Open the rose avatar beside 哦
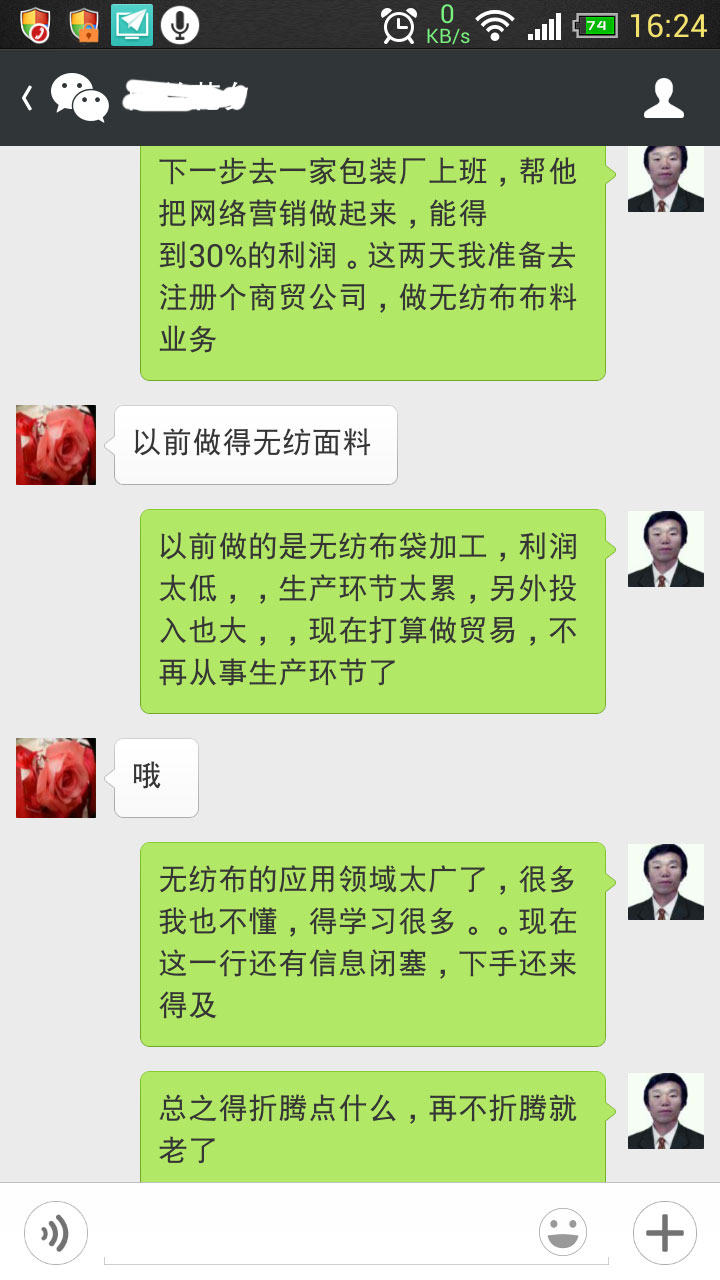The height and width of the screenshot is (1280, 720). point(56,778)
